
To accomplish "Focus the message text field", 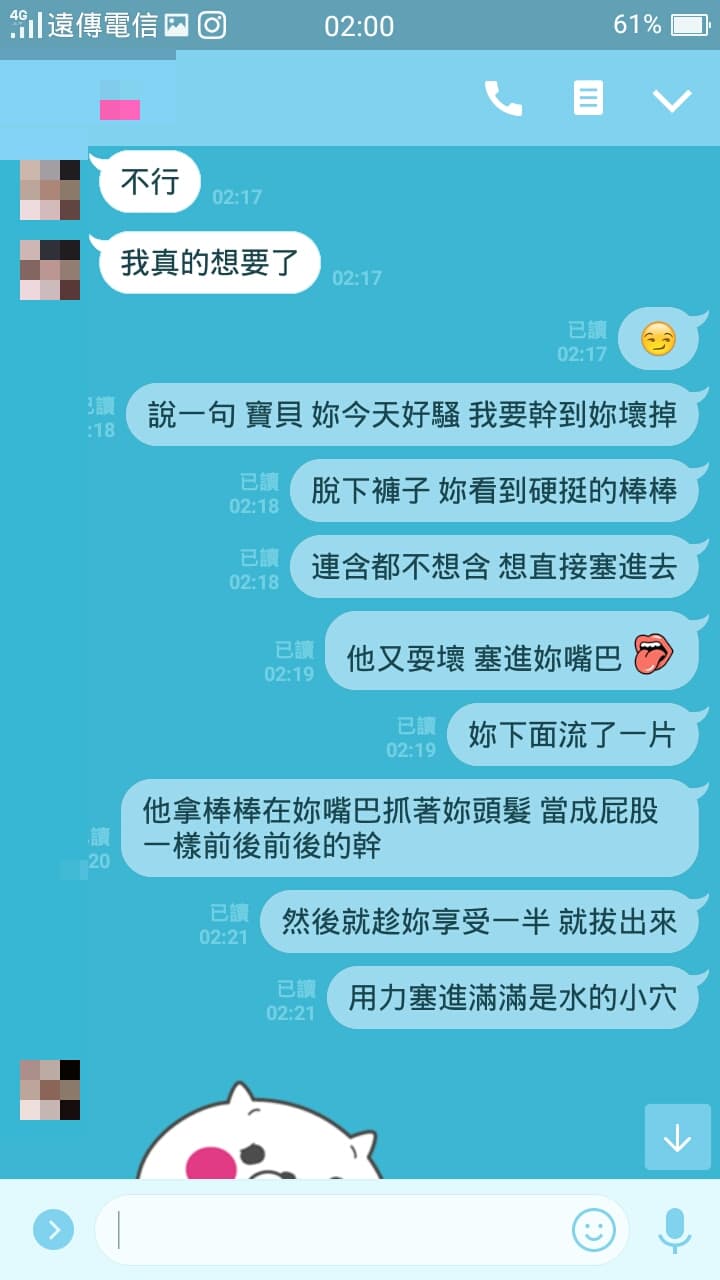I will coord(335,1230).
